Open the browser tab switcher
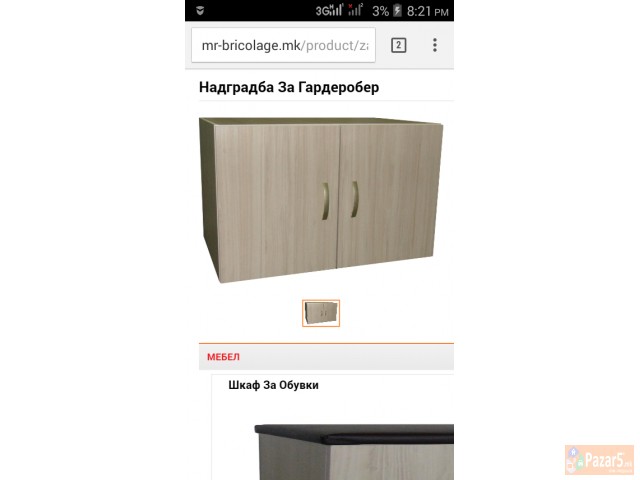Viewport: 640px width, 480px height. (398, 45)
